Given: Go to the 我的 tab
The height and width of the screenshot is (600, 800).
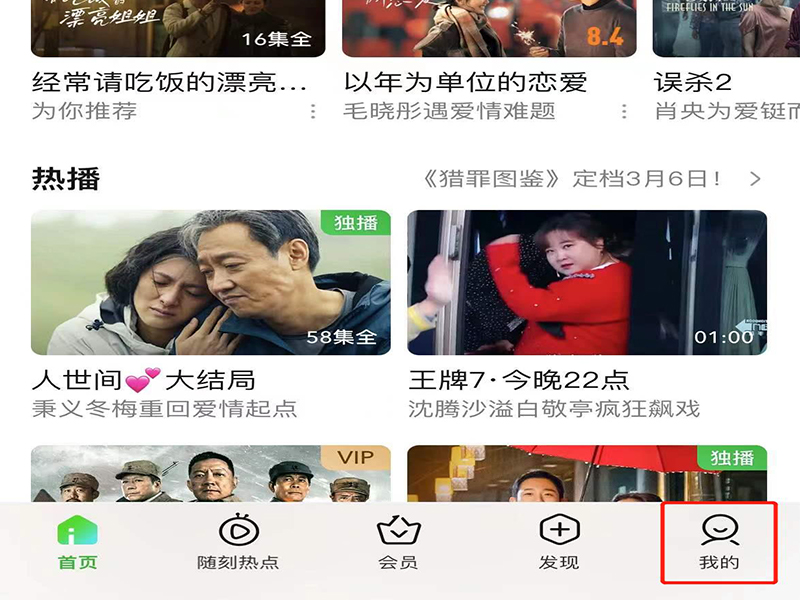Looking at the screenshot, I should pos(719,543).
